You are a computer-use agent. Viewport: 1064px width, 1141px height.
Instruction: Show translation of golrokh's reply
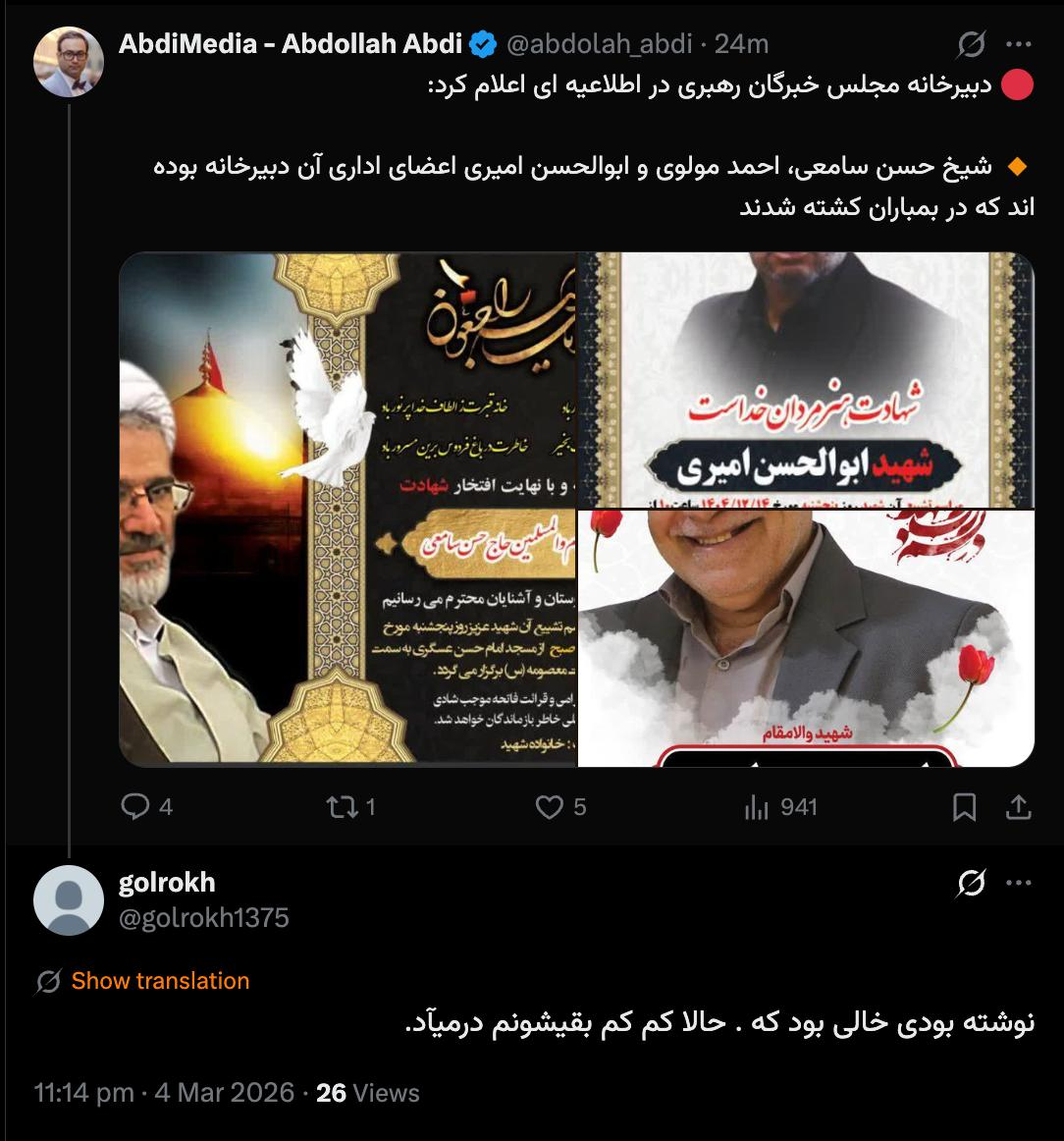coord(160,981)
